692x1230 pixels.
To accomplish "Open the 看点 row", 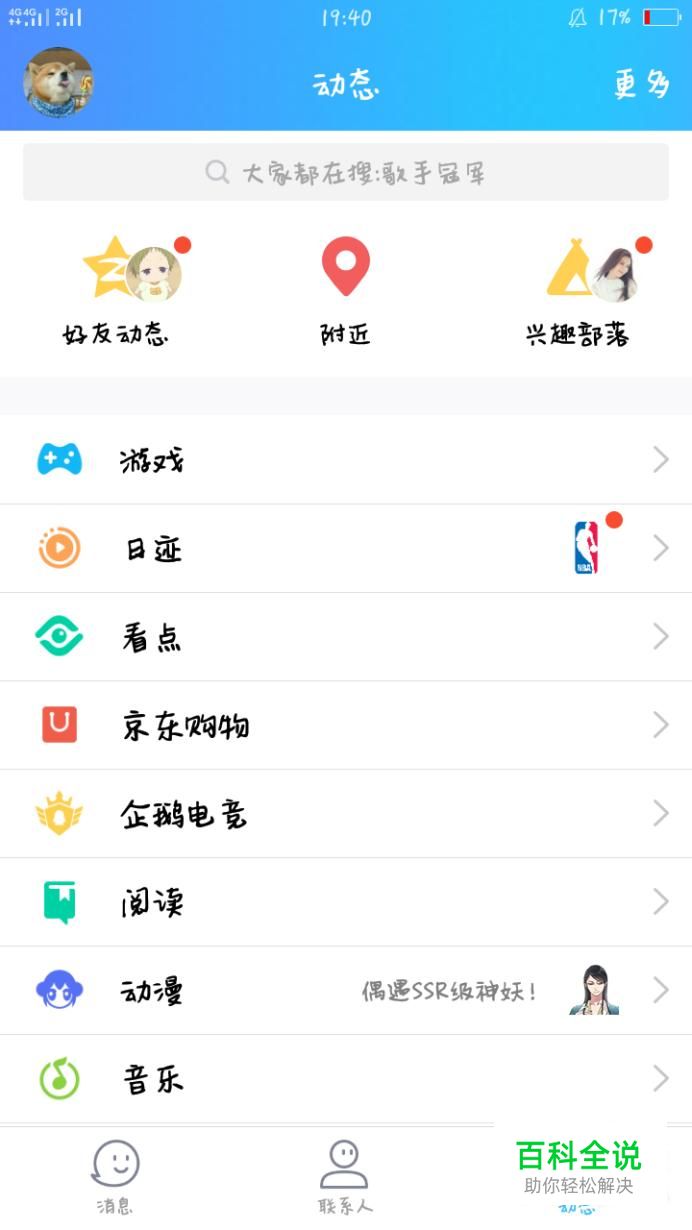I will 346,637.
